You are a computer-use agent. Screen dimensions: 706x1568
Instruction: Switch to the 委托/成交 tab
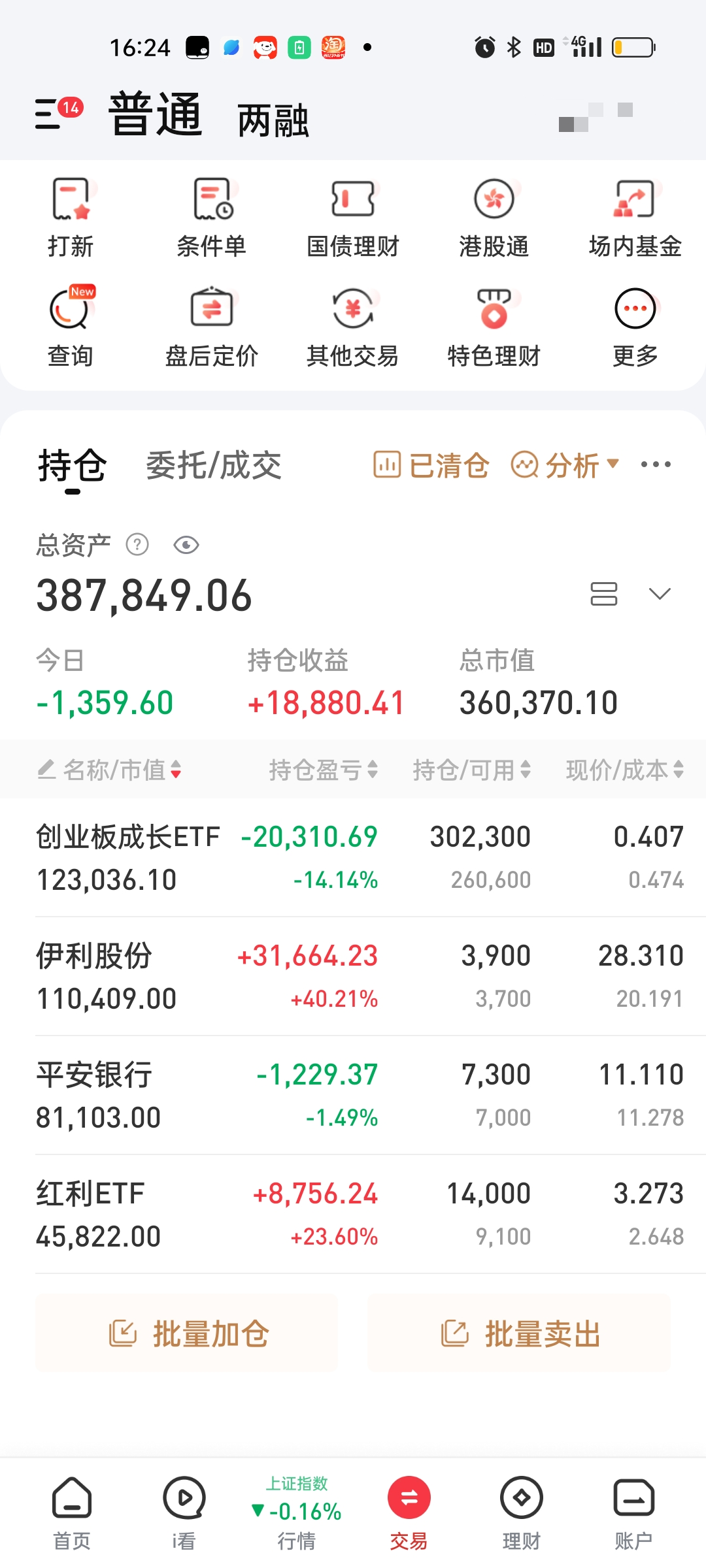(214, 466)
